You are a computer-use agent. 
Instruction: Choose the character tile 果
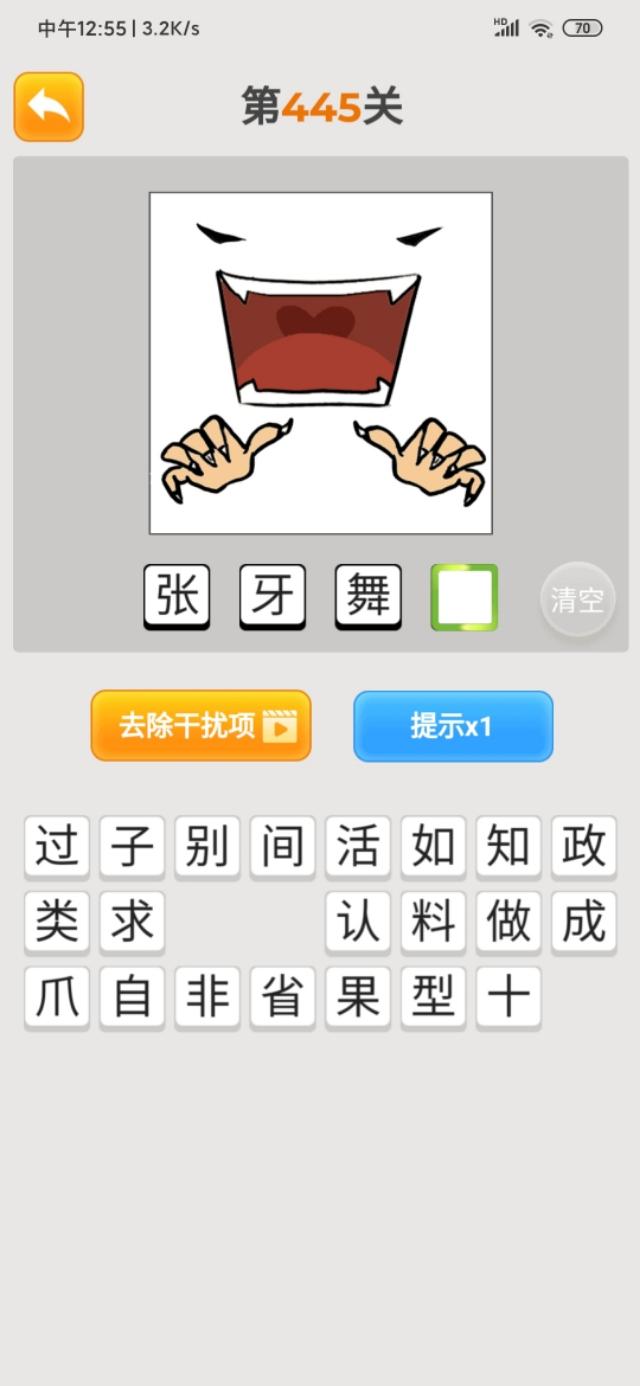pos(358,997)
